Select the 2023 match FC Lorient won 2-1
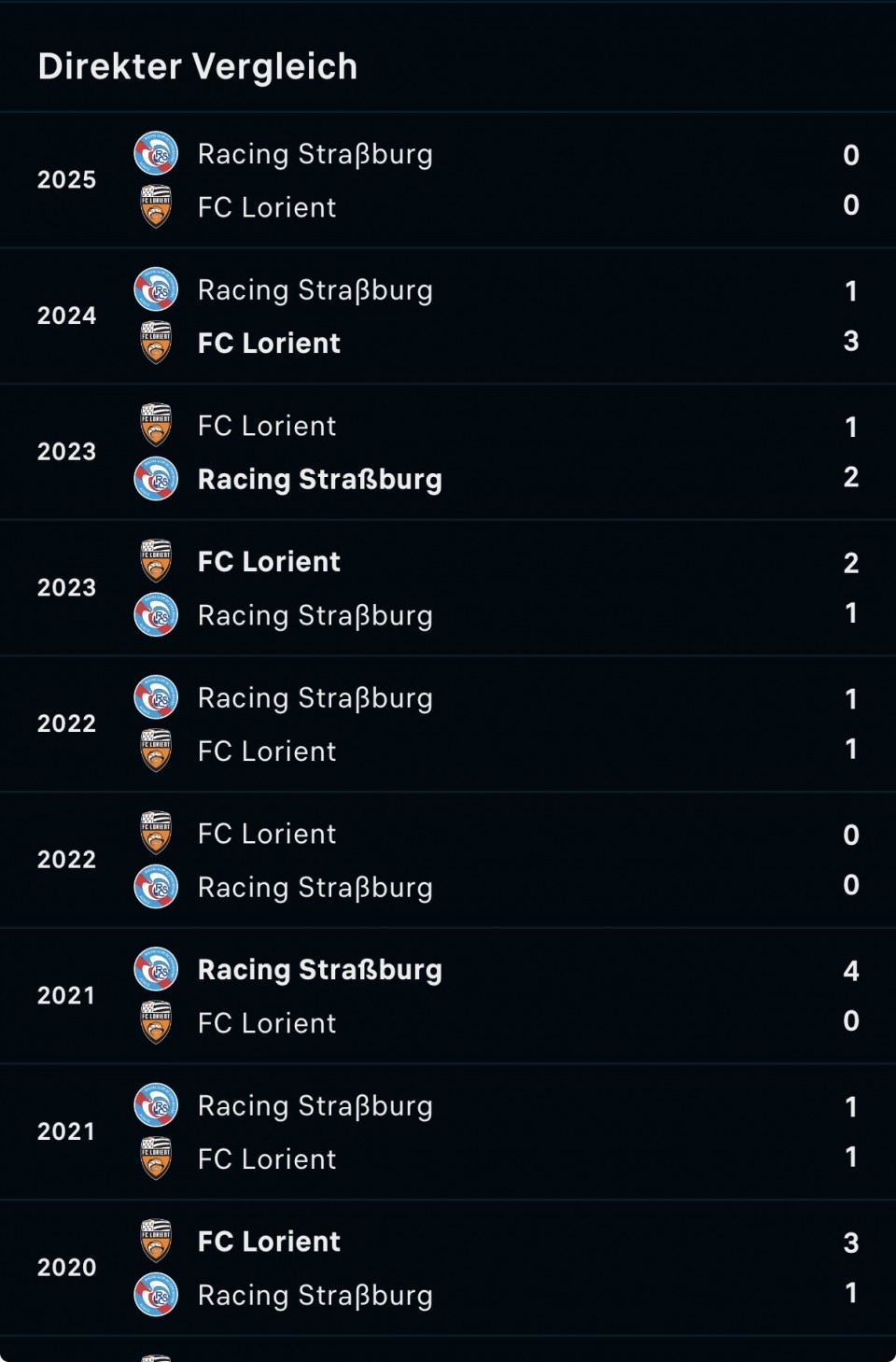Screen dimensions: 896x1362 [x=448, y=588]
